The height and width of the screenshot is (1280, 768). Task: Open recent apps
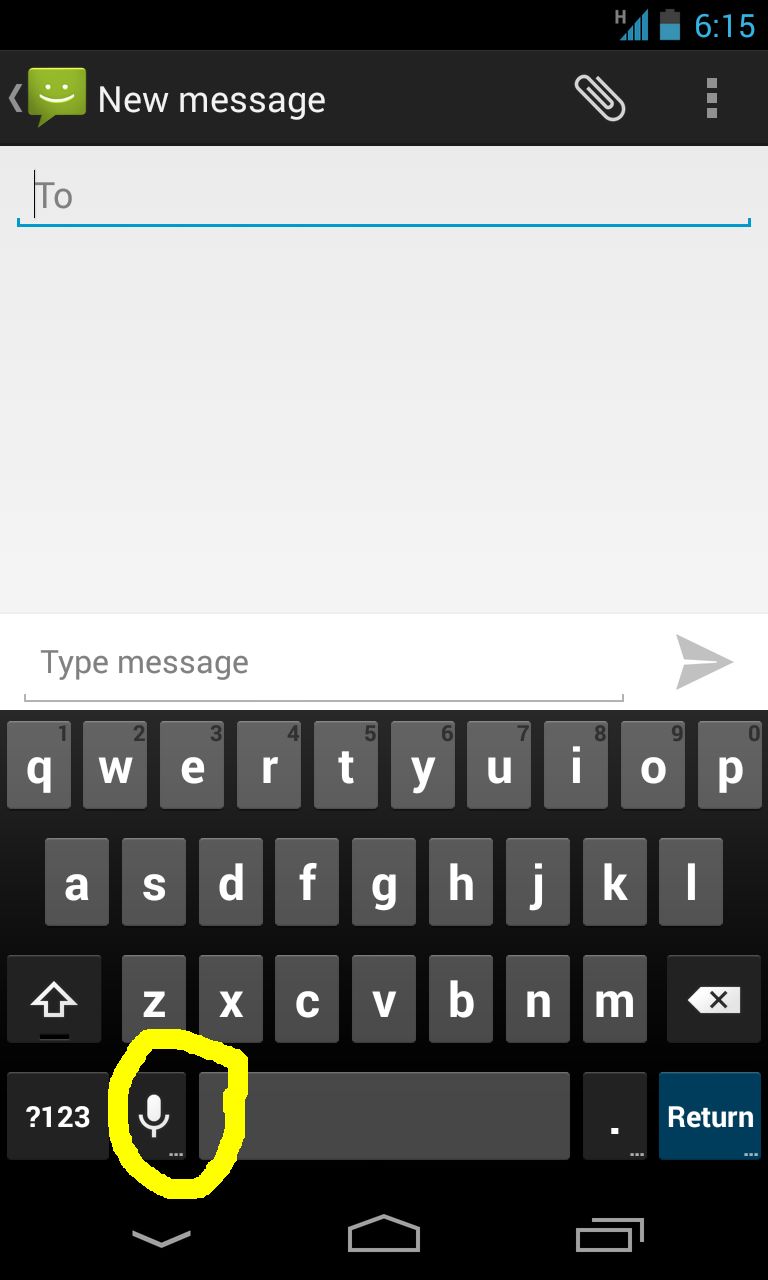610,1235
